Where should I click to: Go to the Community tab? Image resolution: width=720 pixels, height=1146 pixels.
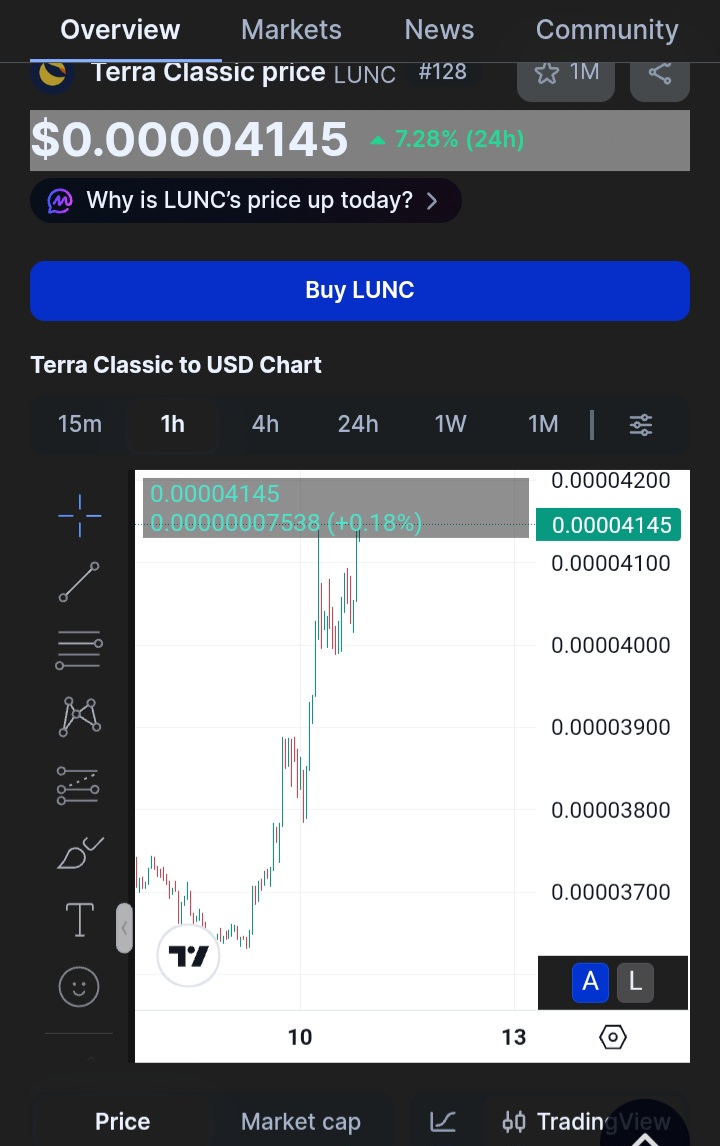pos(607,30)
